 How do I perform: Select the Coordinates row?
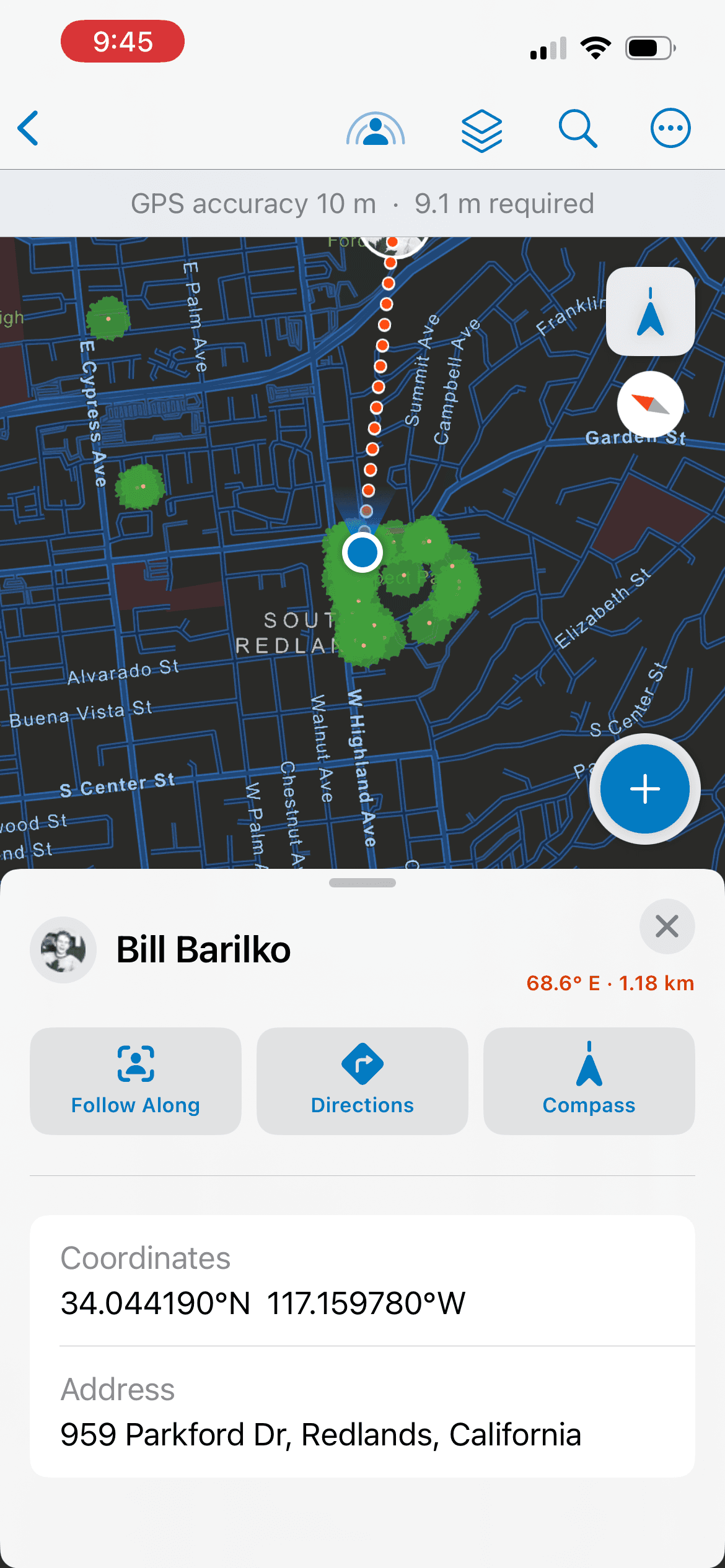[362, 1281]
